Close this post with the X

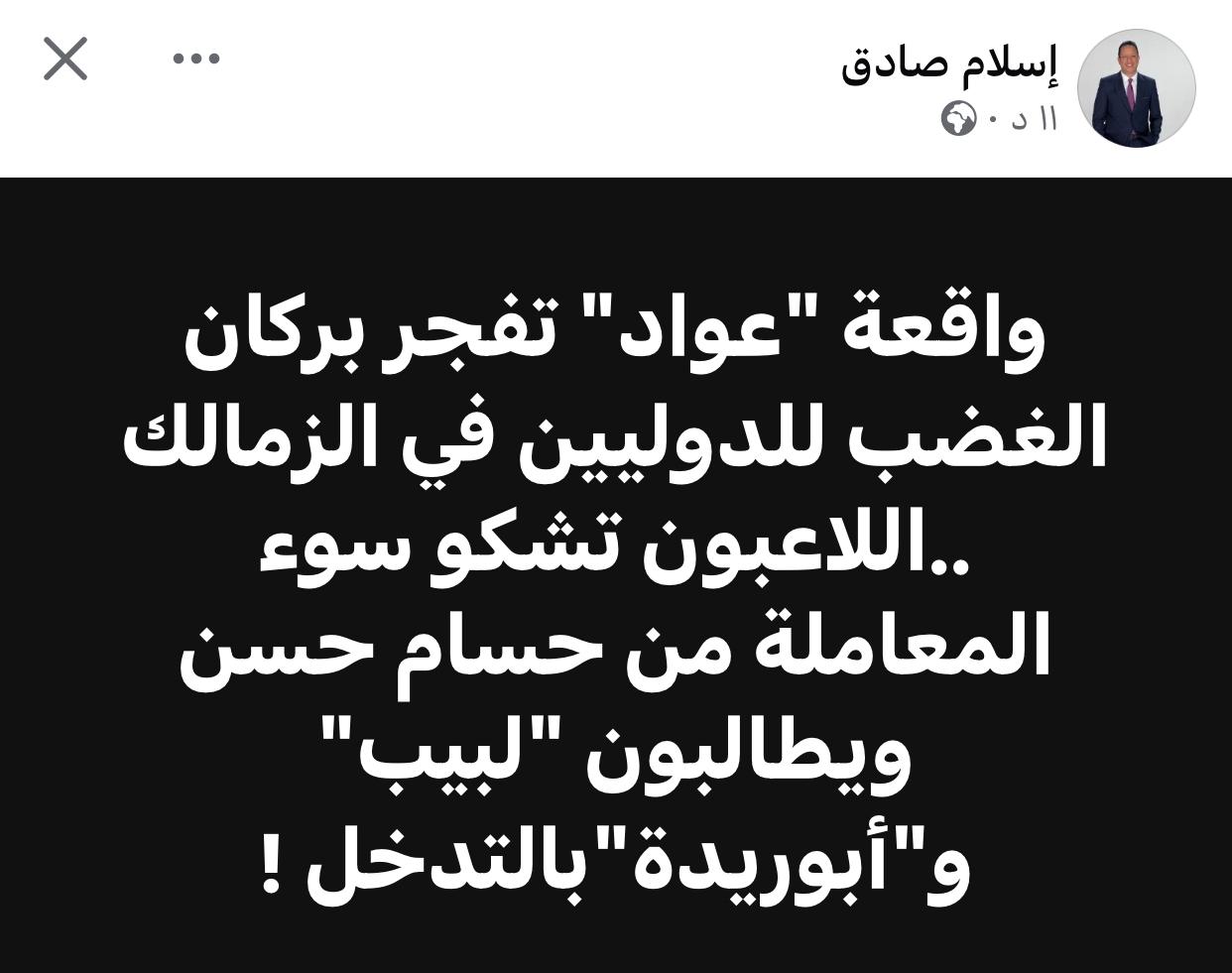pyautogui.click(x=65, y=60)
